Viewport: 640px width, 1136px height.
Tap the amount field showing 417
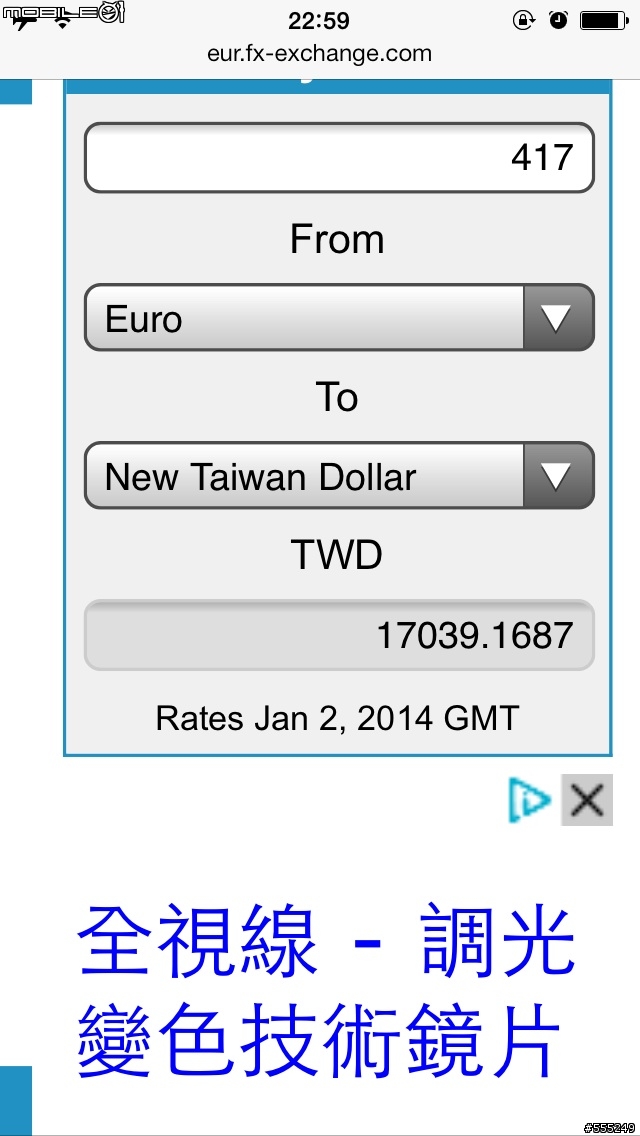[339, 157]
